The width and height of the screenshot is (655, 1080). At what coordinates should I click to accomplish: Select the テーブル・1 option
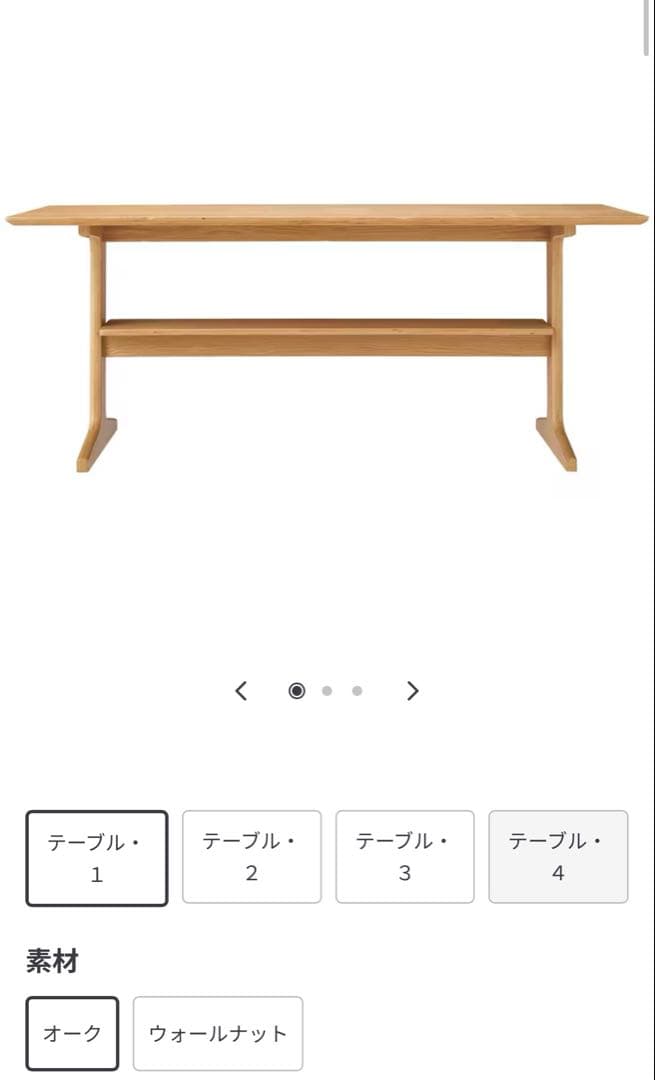(97, 858)
